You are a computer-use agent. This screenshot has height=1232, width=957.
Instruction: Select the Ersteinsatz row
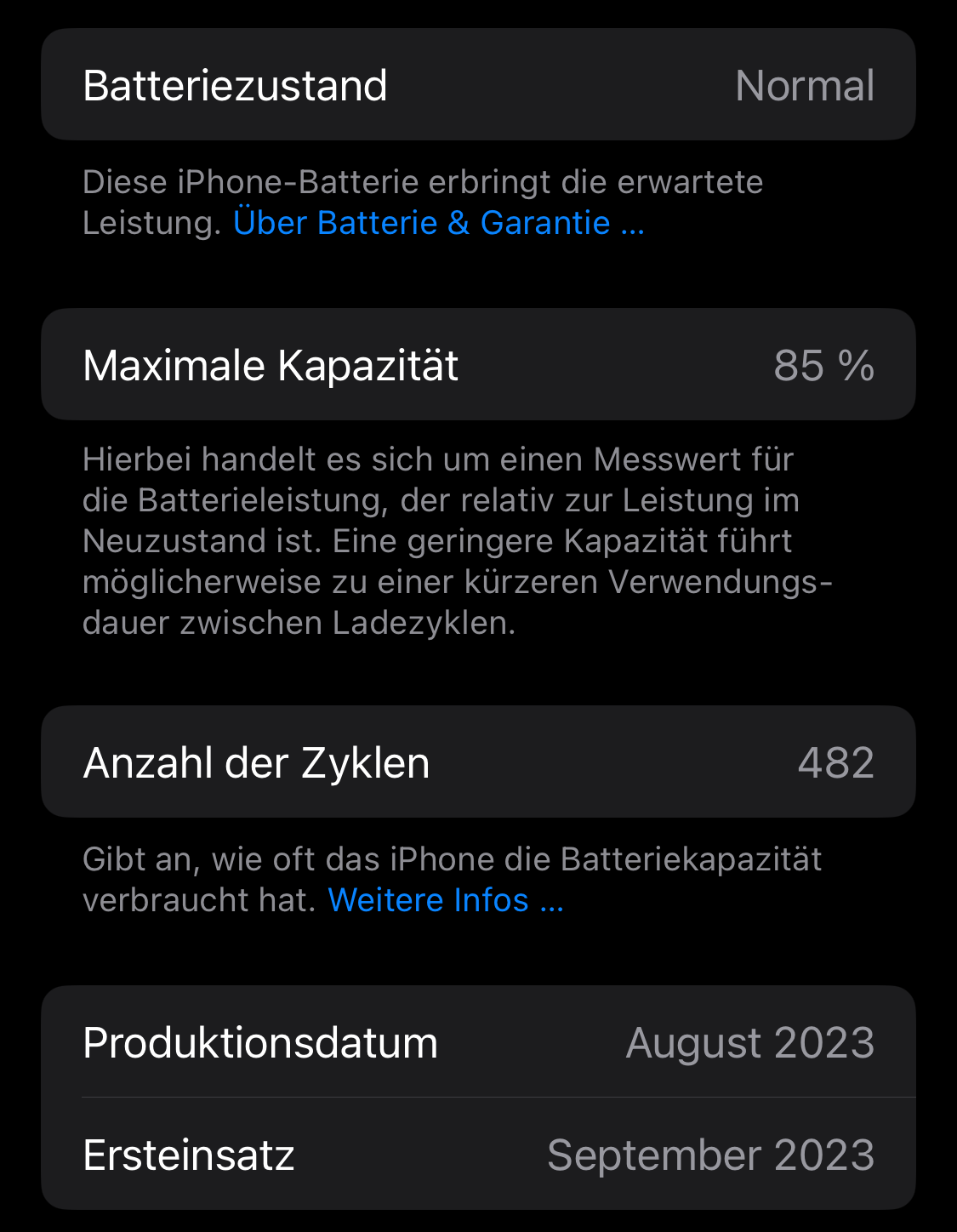478,1155
